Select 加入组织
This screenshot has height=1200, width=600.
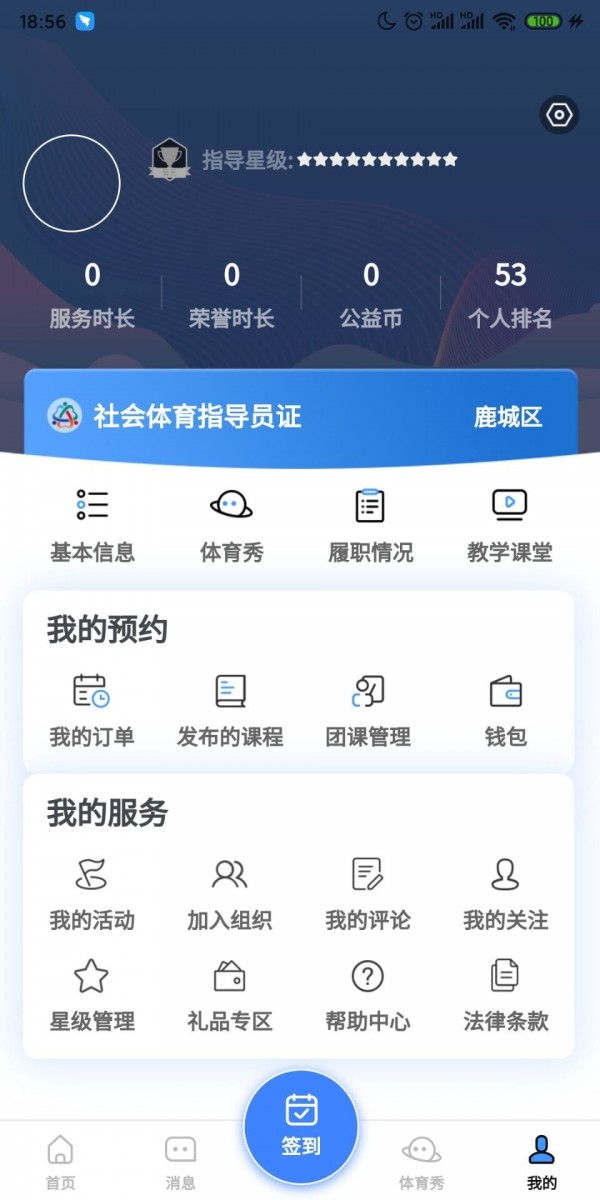230,893
